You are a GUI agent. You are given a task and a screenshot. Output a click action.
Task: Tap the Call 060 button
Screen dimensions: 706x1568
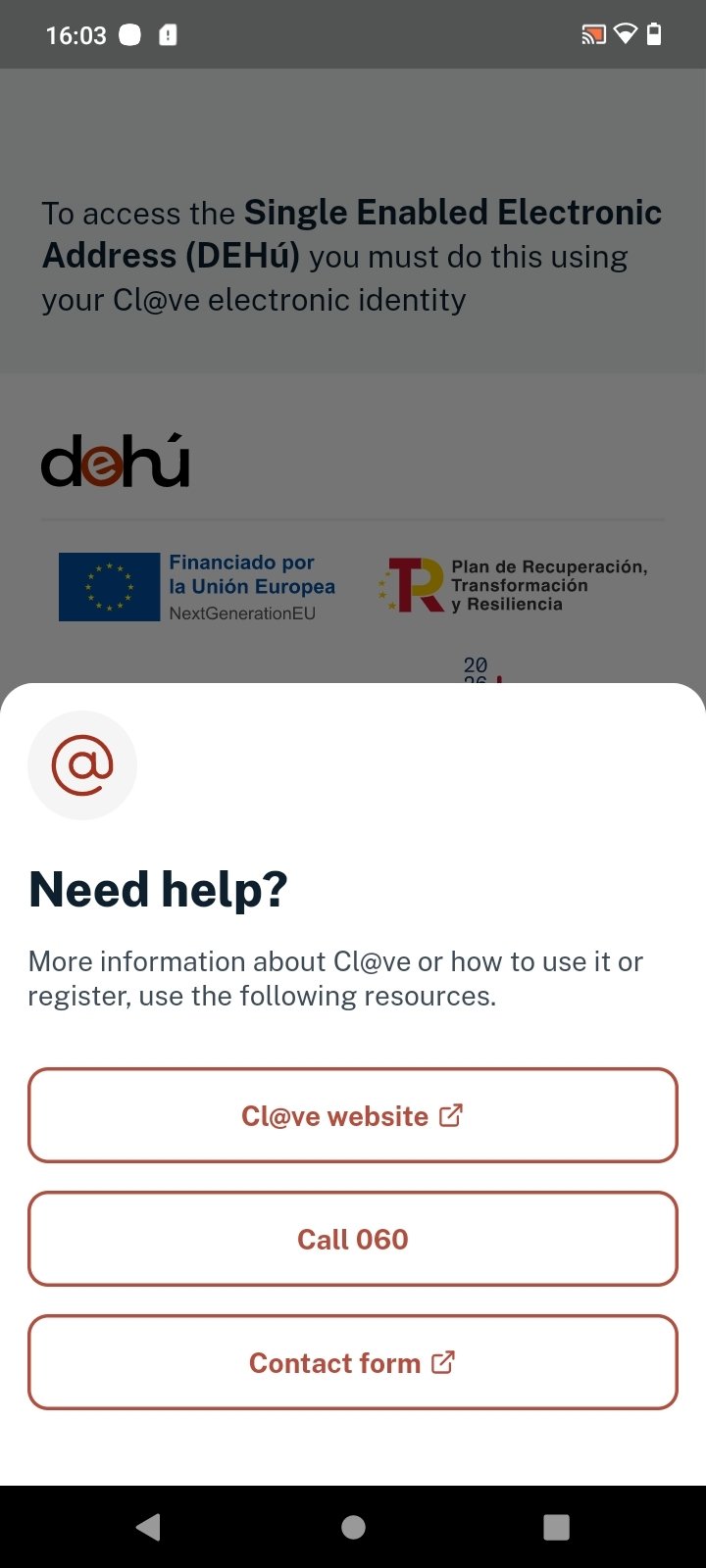(353, 1239)
